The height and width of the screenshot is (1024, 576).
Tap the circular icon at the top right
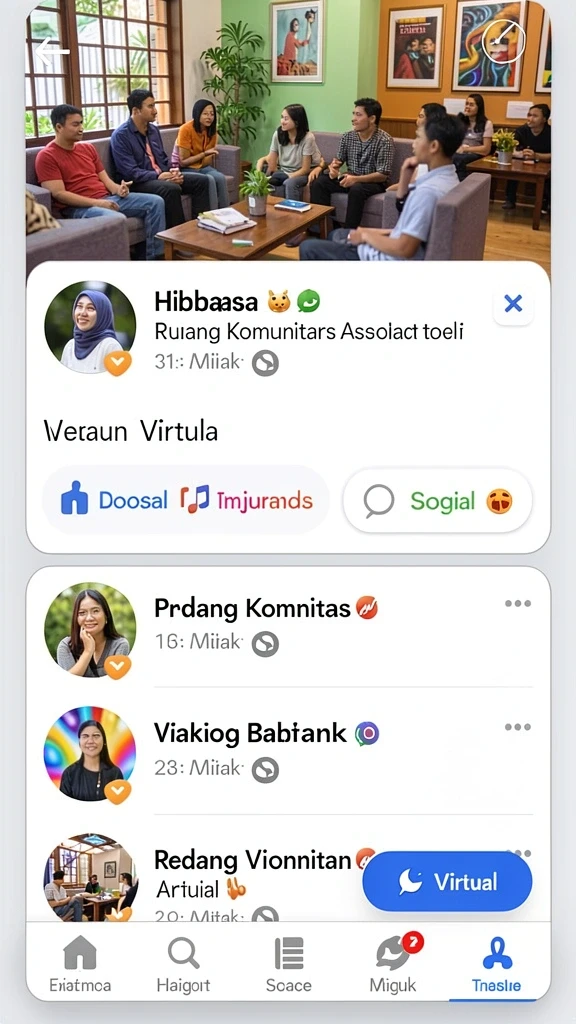point(504,42)
